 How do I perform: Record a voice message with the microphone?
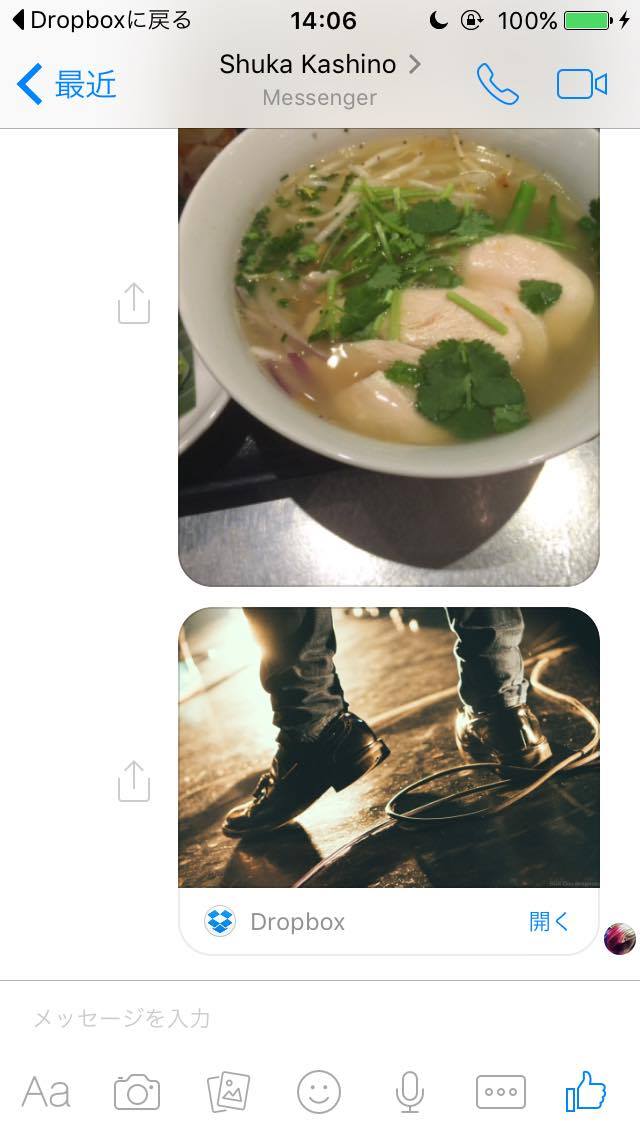pyautogui.click(x=409, y=1092)
